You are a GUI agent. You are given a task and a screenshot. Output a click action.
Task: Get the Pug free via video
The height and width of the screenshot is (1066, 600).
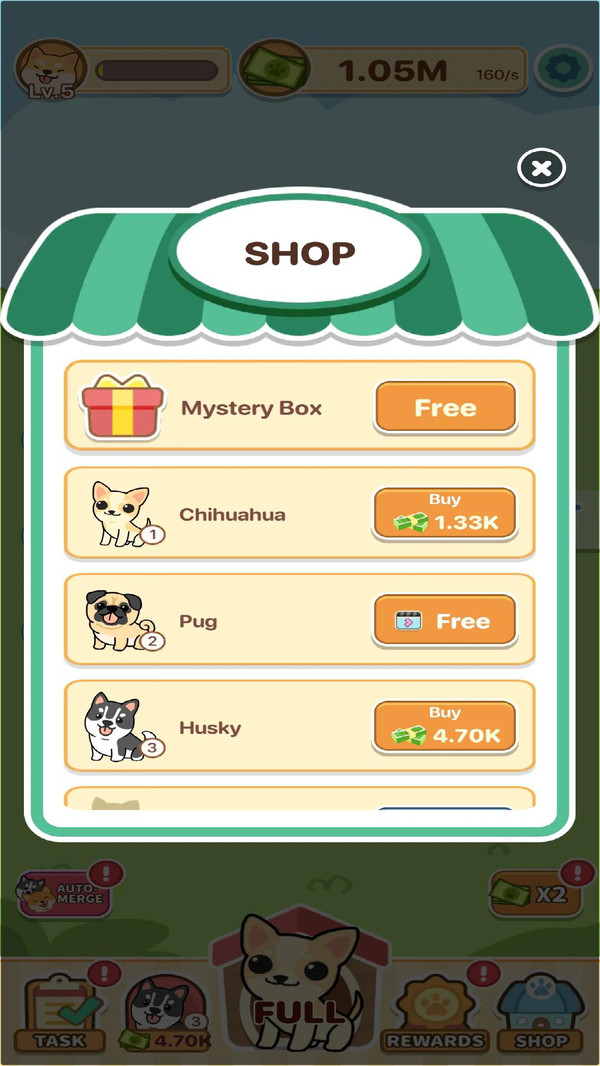coord(445,621)
